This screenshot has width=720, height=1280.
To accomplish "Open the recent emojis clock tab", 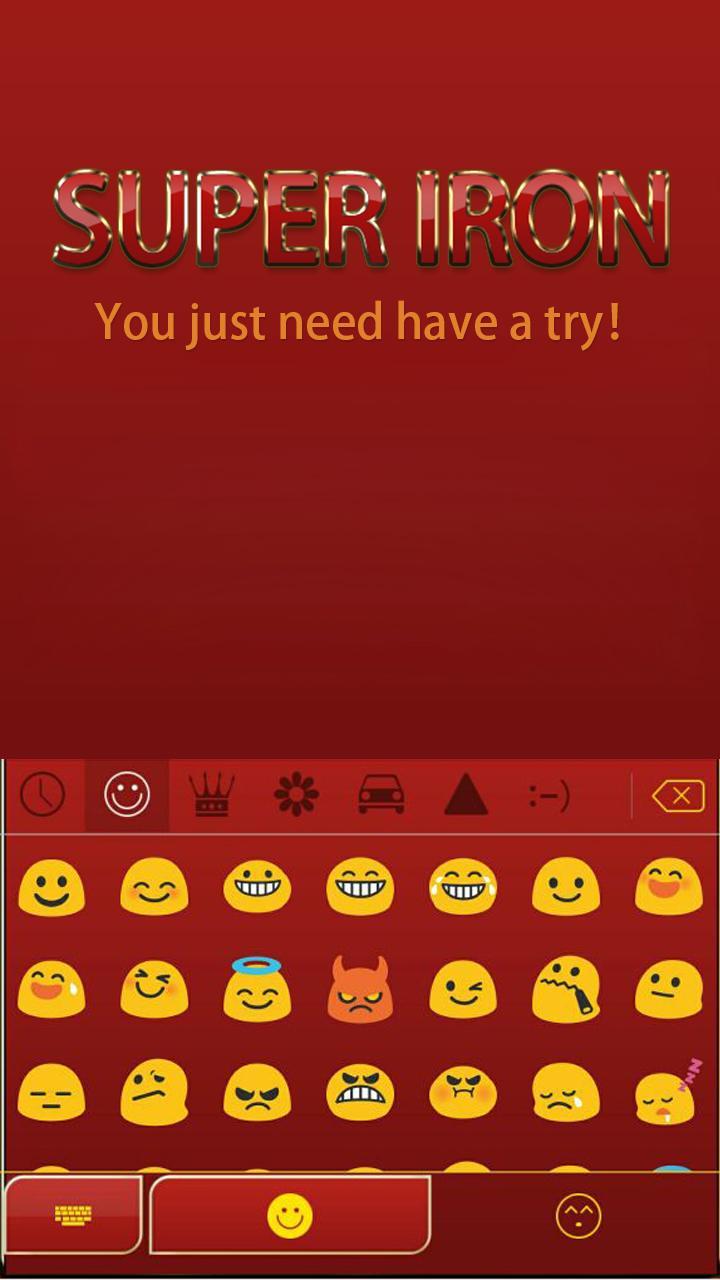I will 42,797.
